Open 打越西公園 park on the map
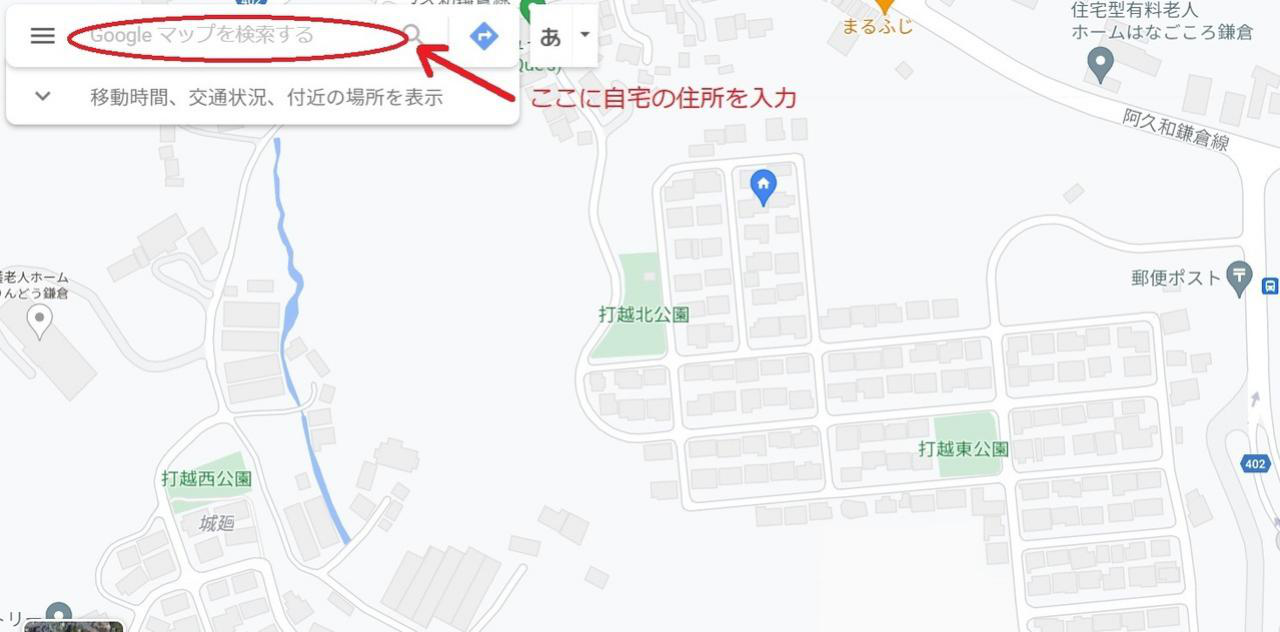Screen dimensions: 1280x632 tap(206, 479)
